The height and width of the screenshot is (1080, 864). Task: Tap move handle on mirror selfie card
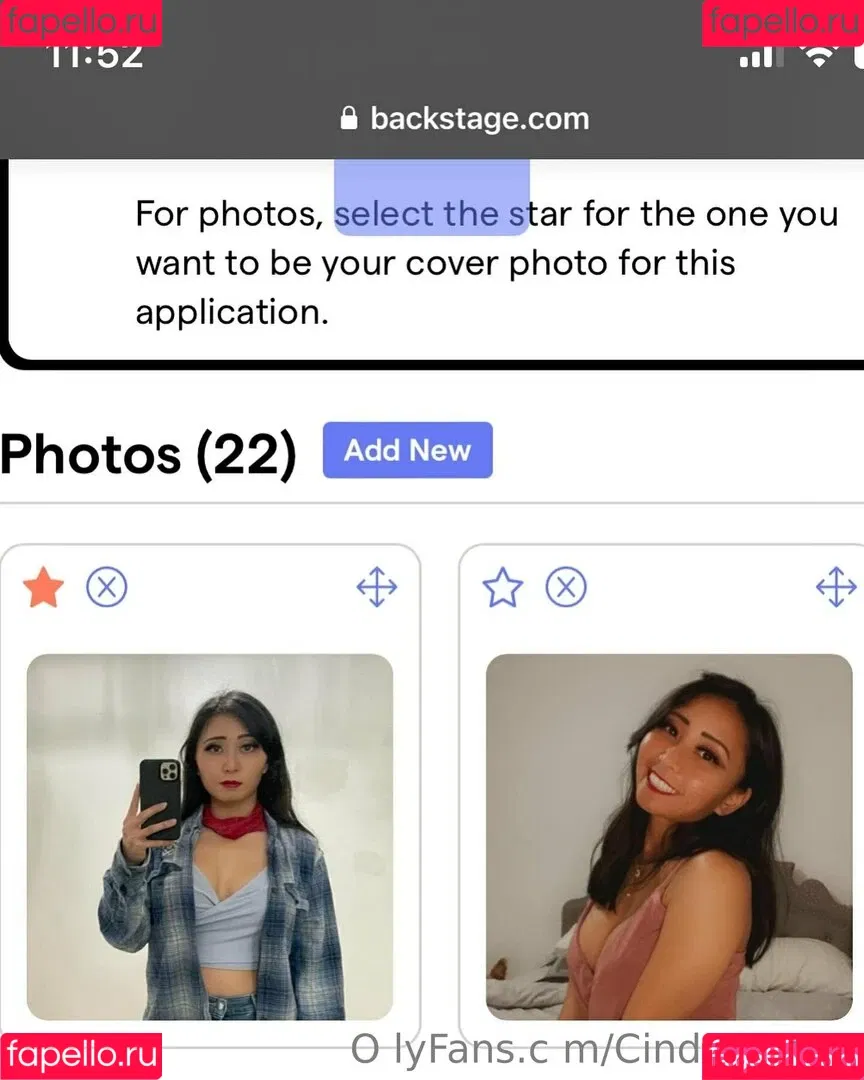377,588
